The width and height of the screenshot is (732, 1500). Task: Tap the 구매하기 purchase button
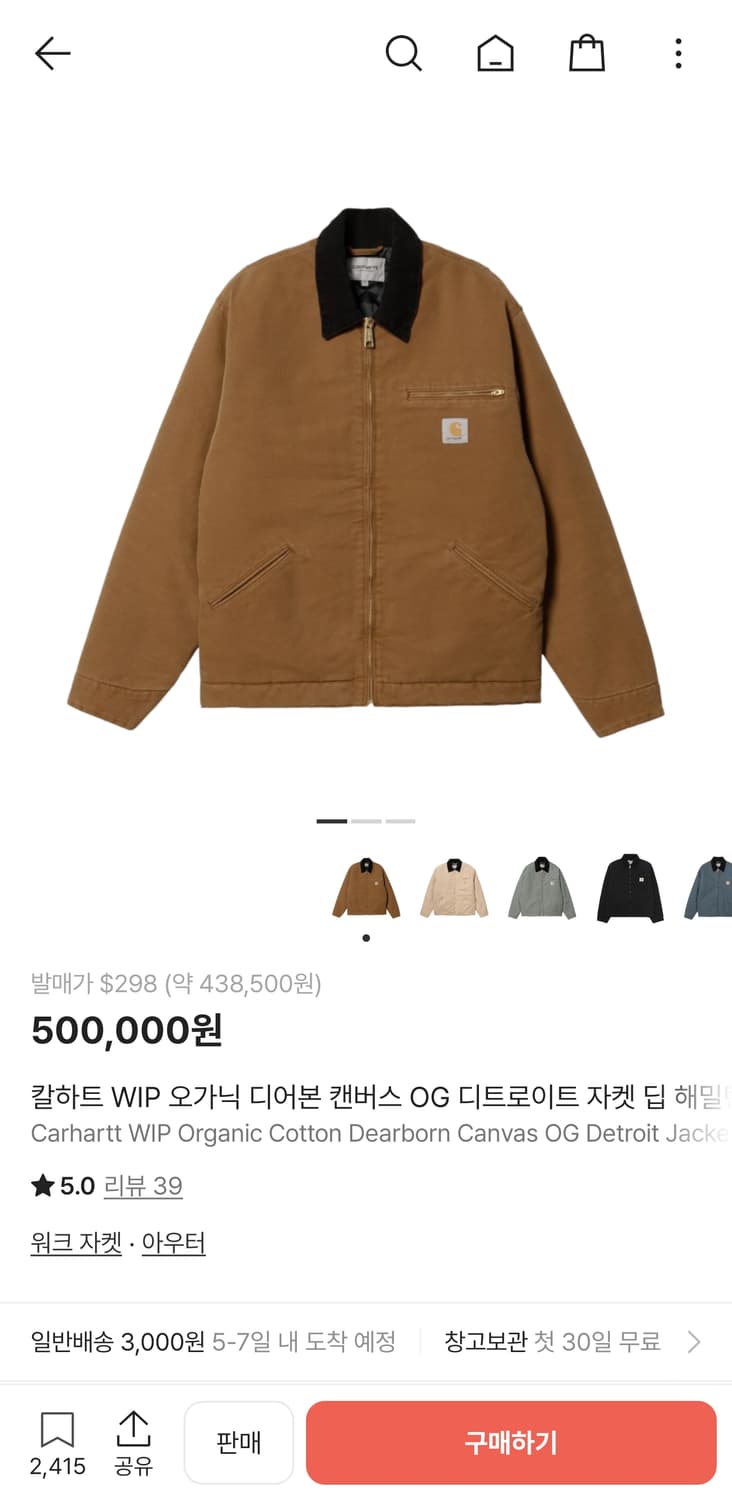(x=511, y=1440)
